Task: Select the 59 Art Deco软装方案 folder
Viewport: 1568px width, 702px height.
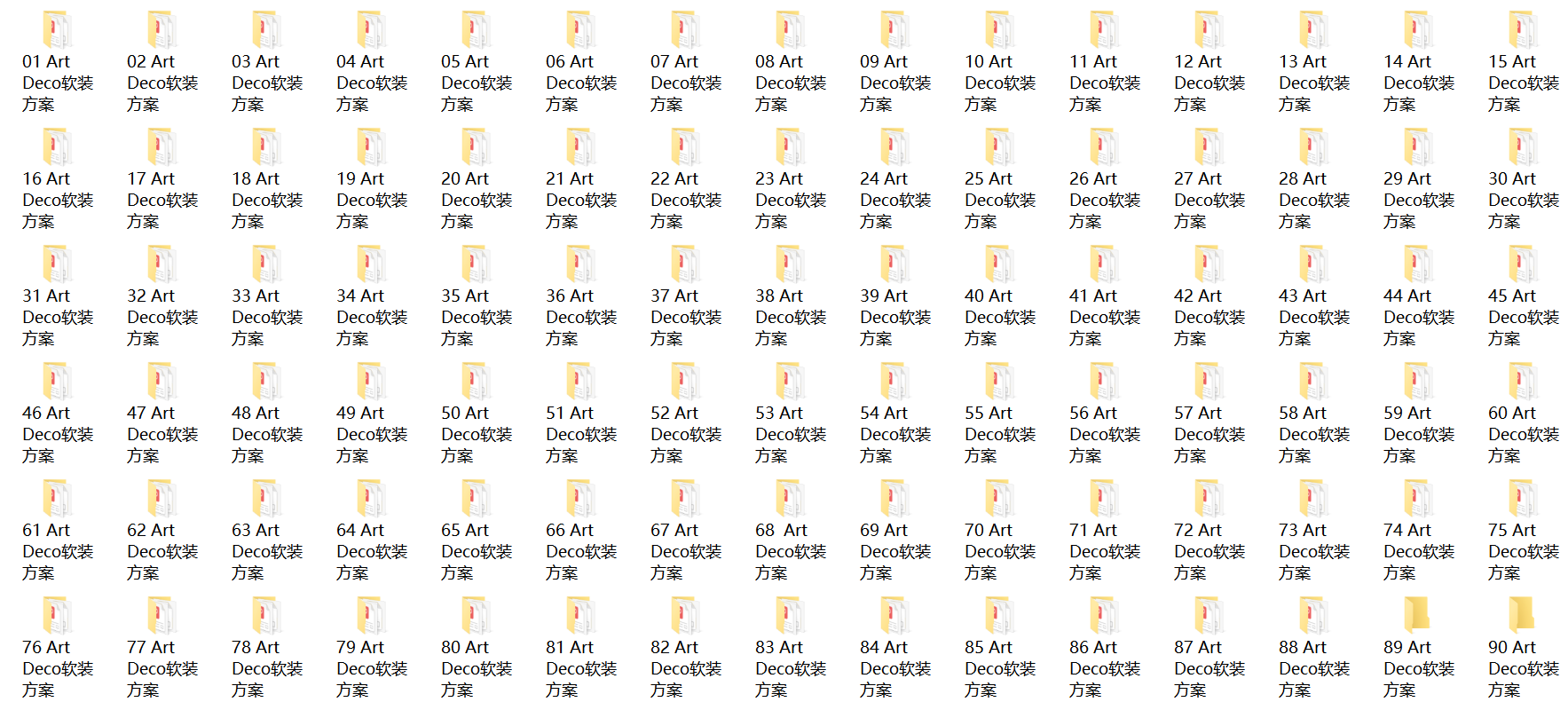Action: 1419,383
